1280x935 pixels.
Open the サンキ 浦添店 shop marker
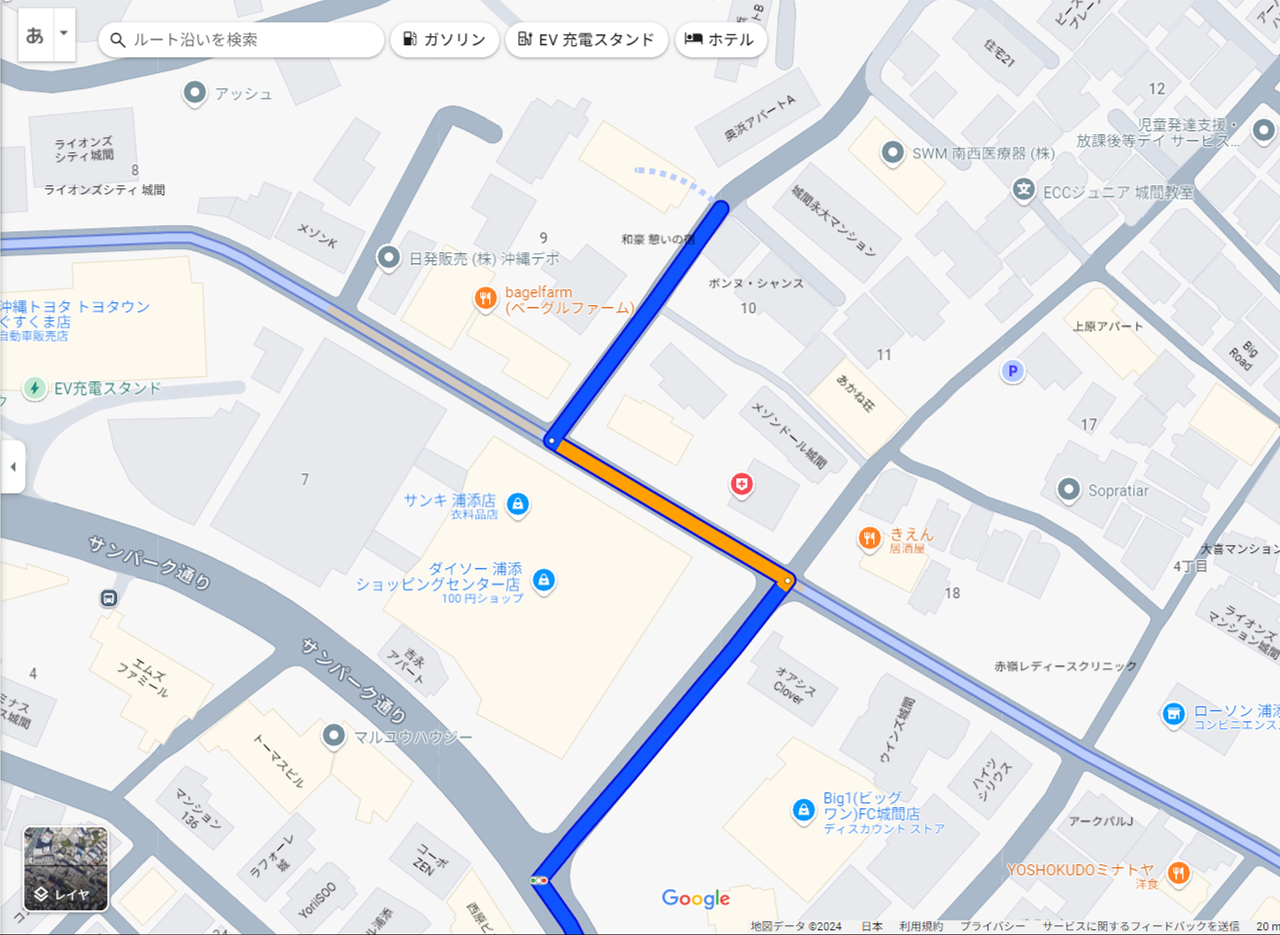pos(518,503)
